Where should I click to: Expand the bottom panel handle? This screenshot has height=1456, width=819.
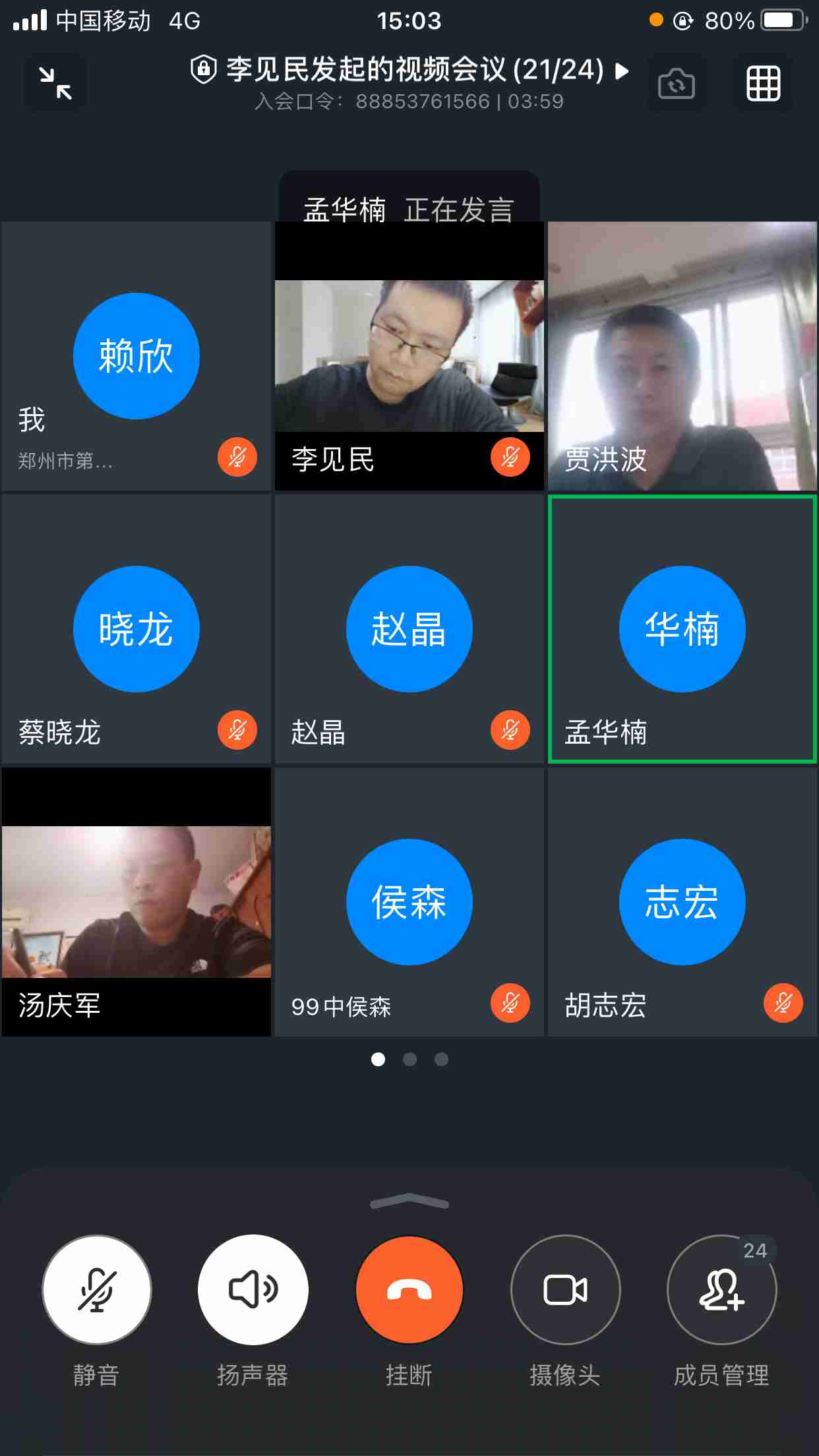click(409, 1201)
